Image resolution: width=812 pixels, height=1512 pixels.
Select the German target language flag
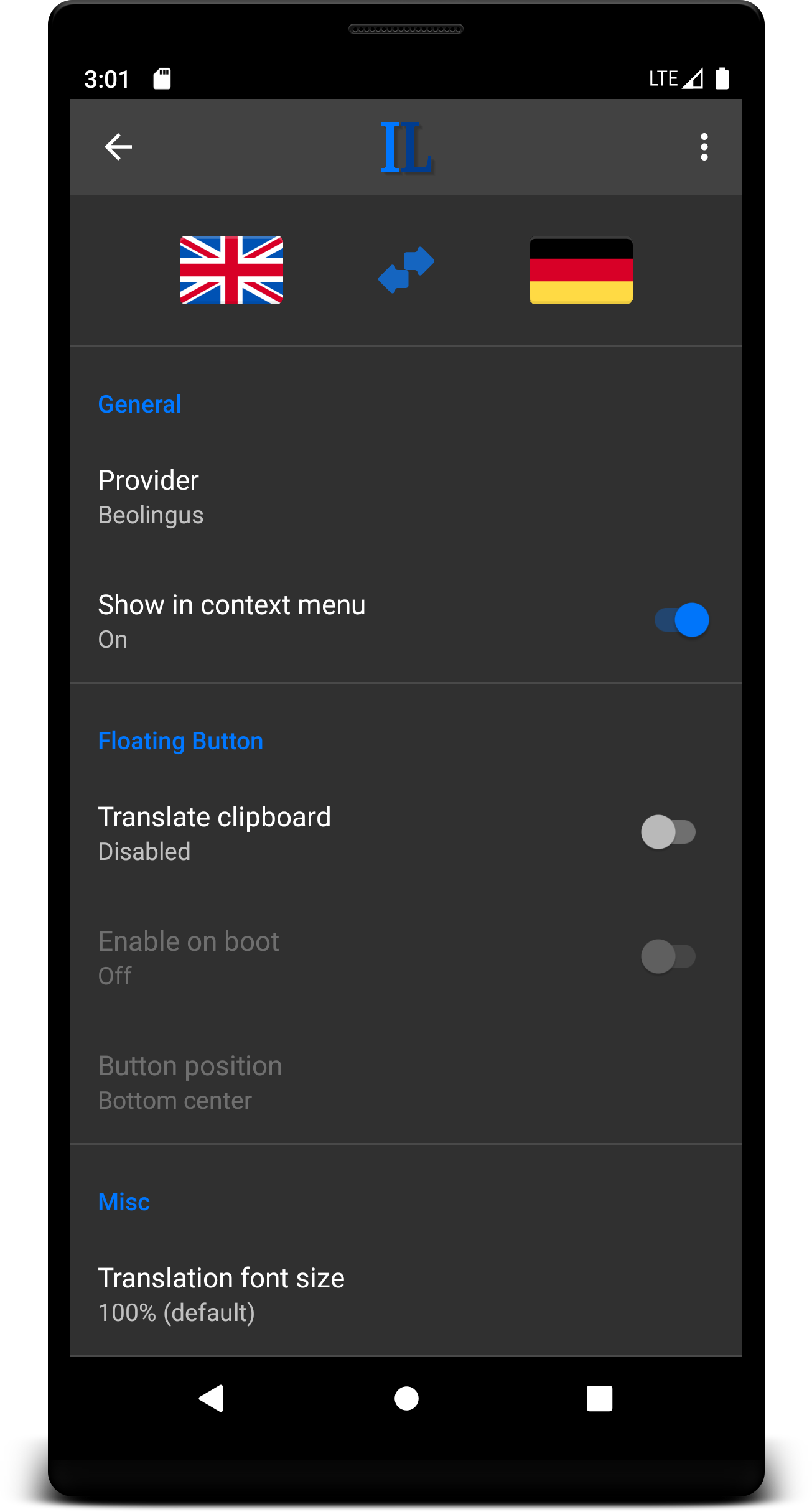581,270
